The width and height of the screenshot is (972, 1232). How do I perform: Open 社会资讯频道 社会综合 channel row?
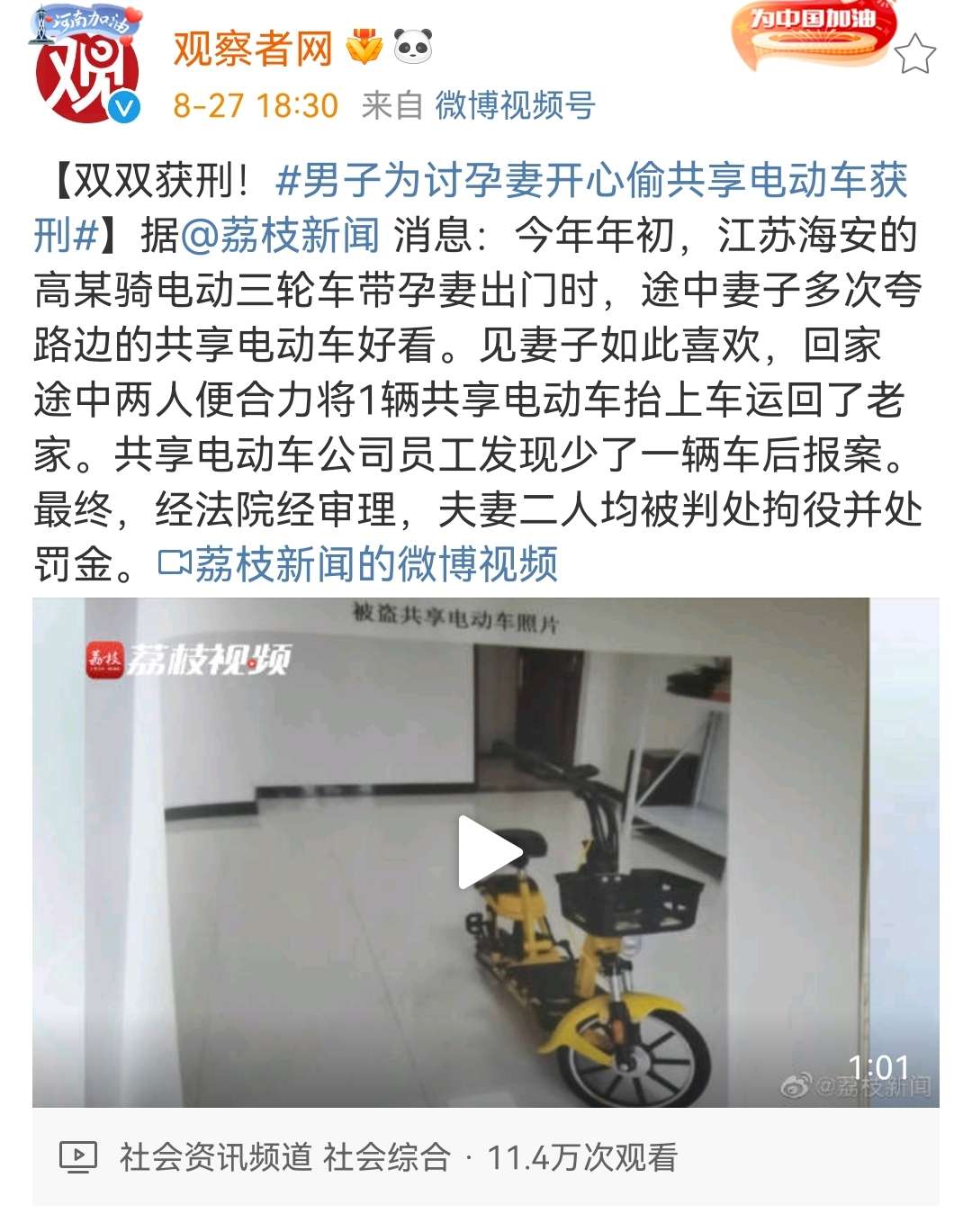point(284,1157)
